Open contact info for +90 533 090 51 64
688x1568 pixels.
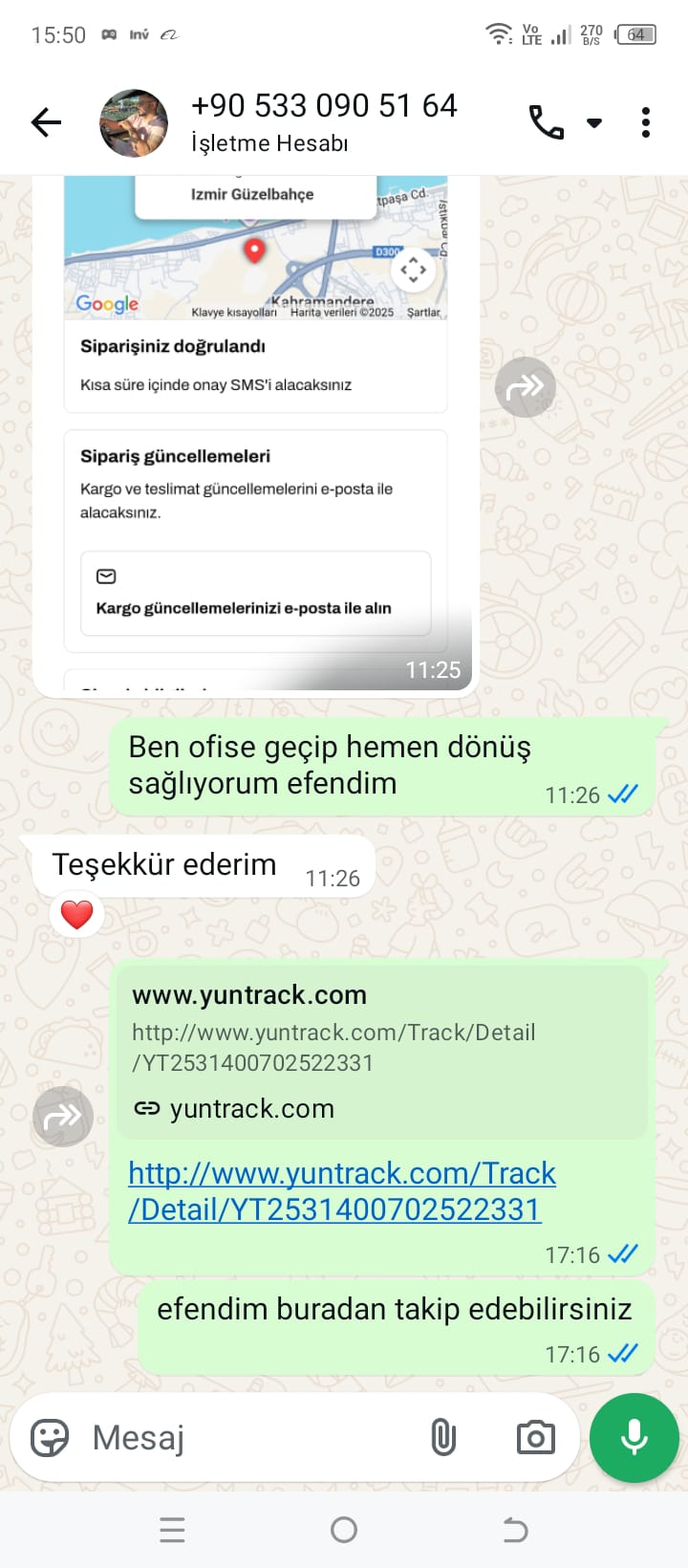(325, 122)
